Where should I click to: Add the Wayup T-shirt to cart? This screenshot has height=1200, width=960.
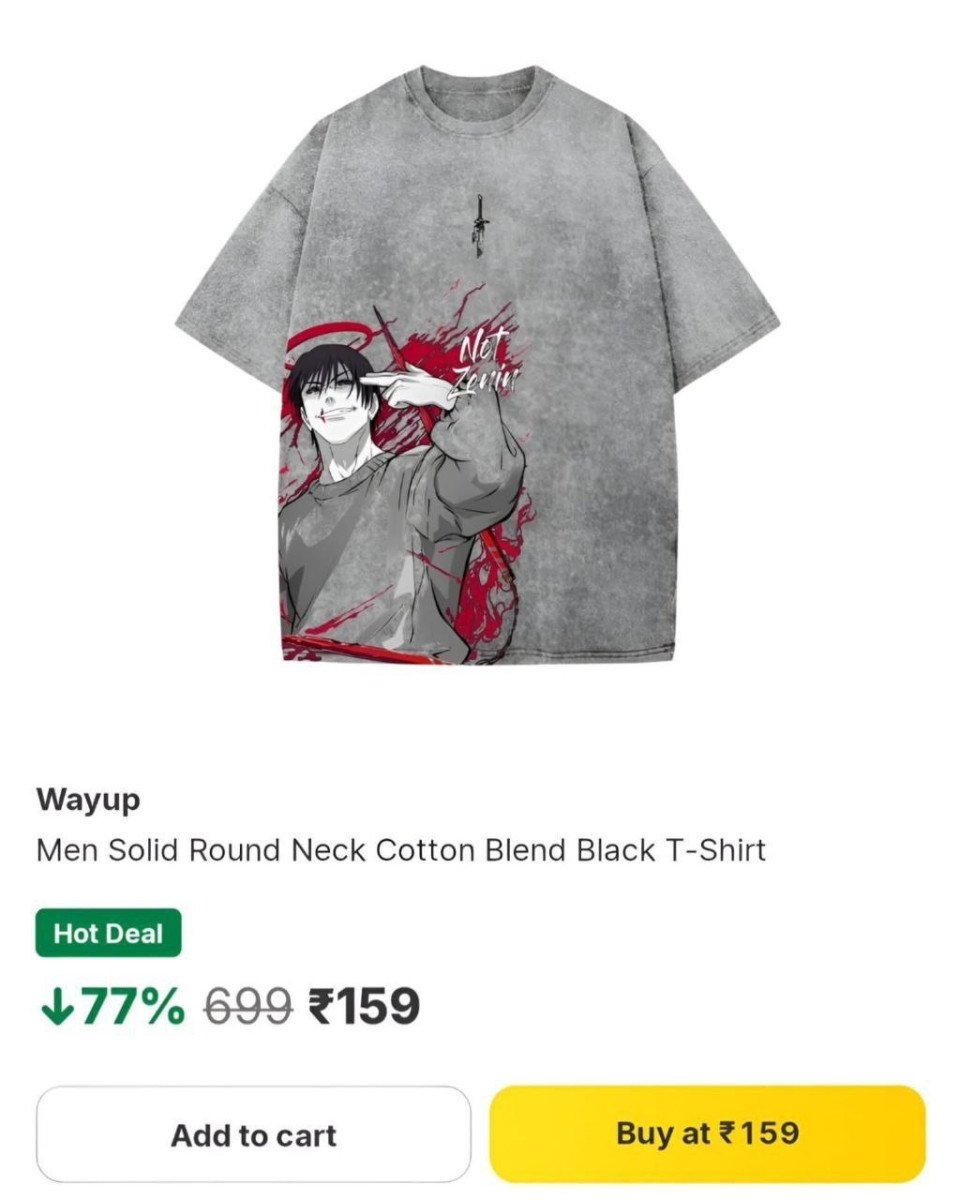coord(253,1134)
